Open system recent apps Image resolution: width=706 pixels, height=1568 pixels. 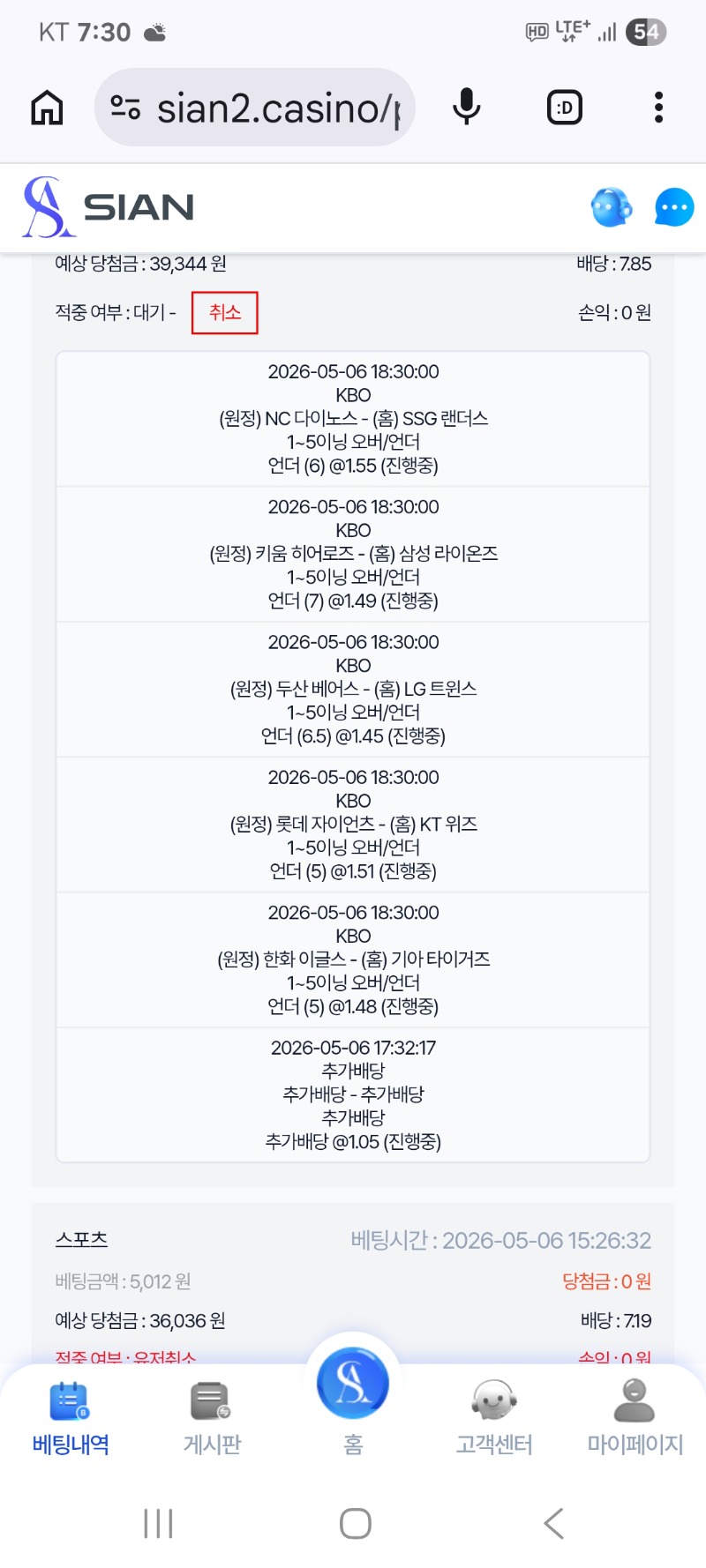(158, 1523)
